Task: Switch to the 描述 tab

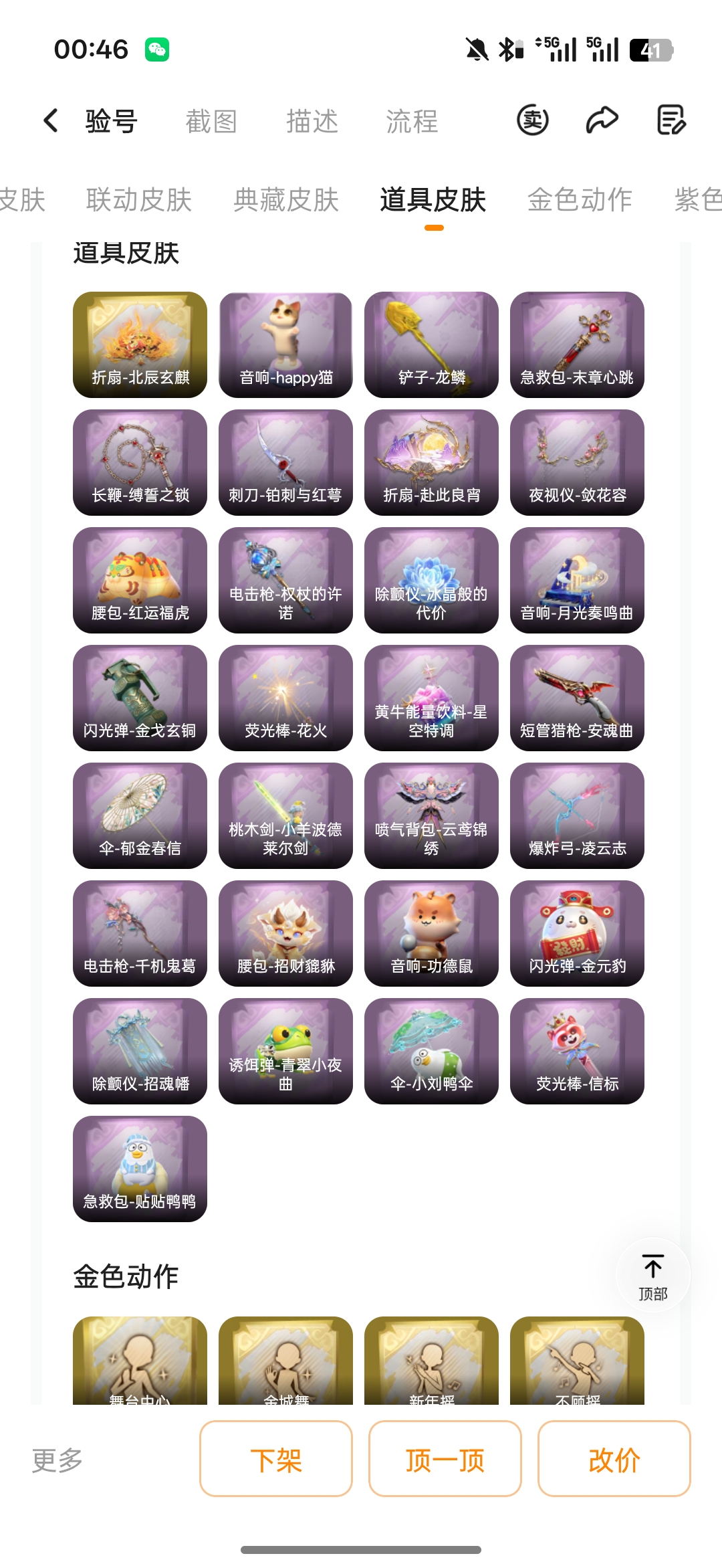Action: click(312, 121)
